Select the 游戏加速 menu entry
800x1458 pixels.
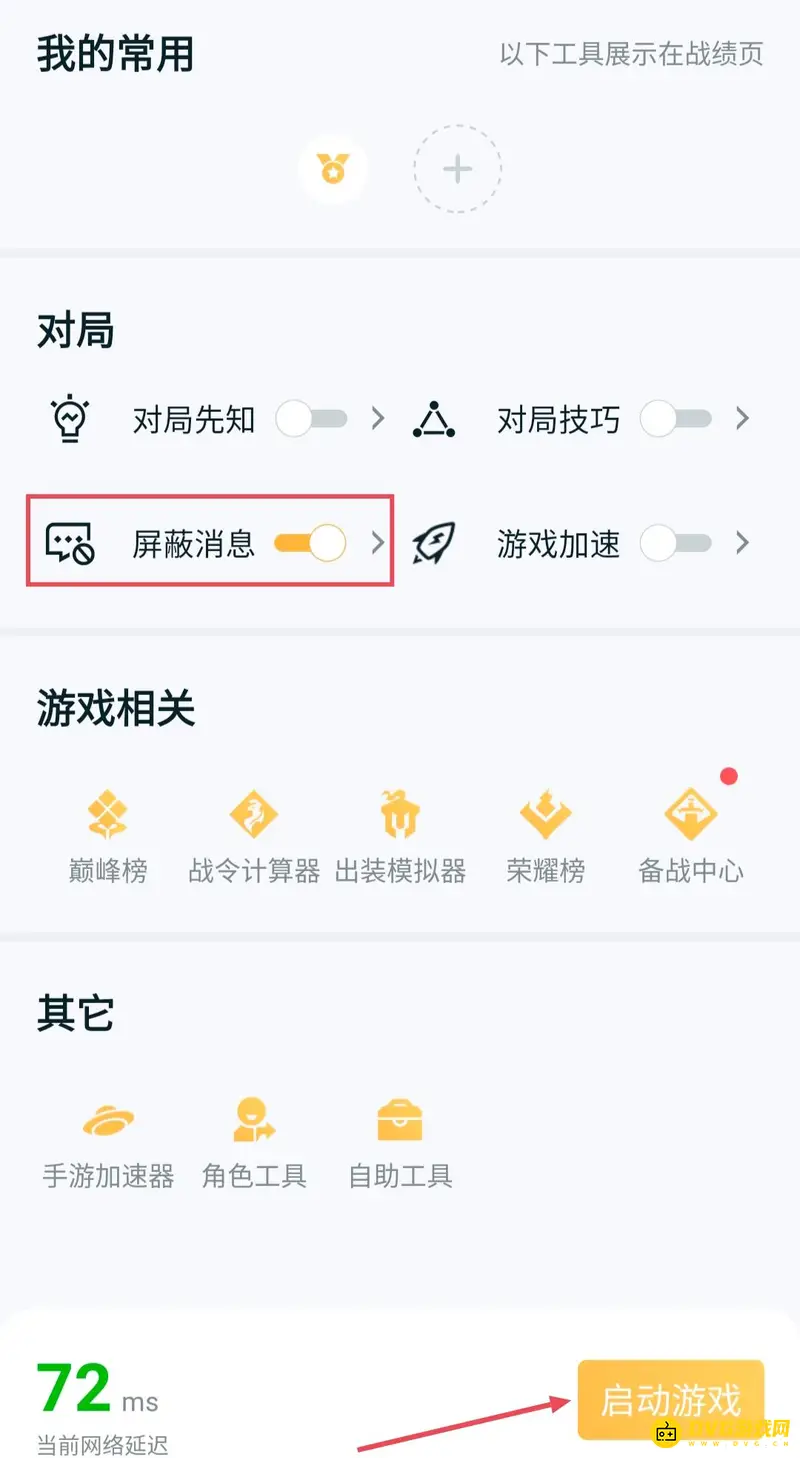[x=558, y=543]
